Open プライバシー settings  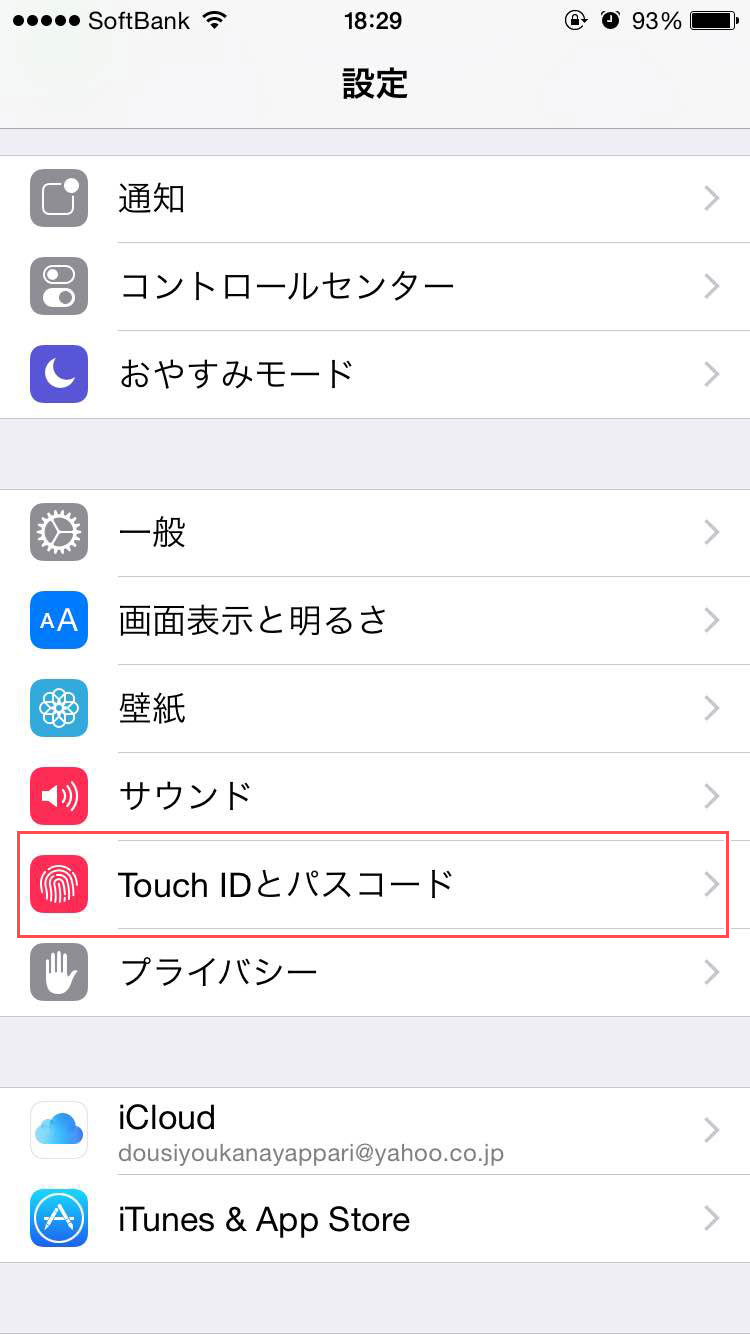click(375, 972)
